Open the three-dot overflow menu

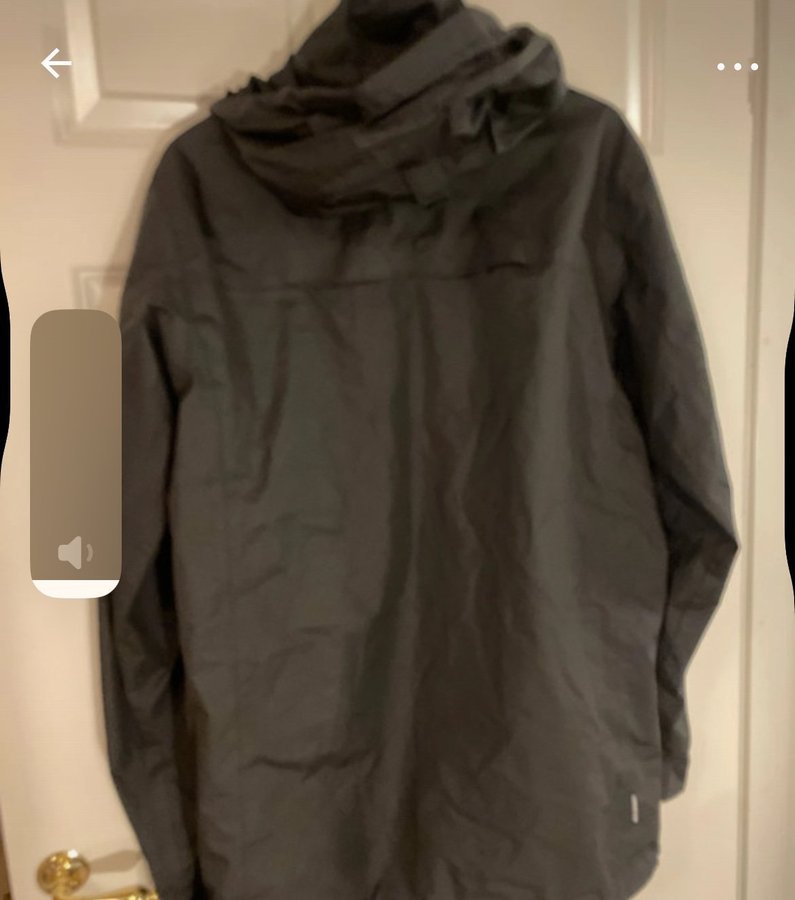[x=737, y=67]
